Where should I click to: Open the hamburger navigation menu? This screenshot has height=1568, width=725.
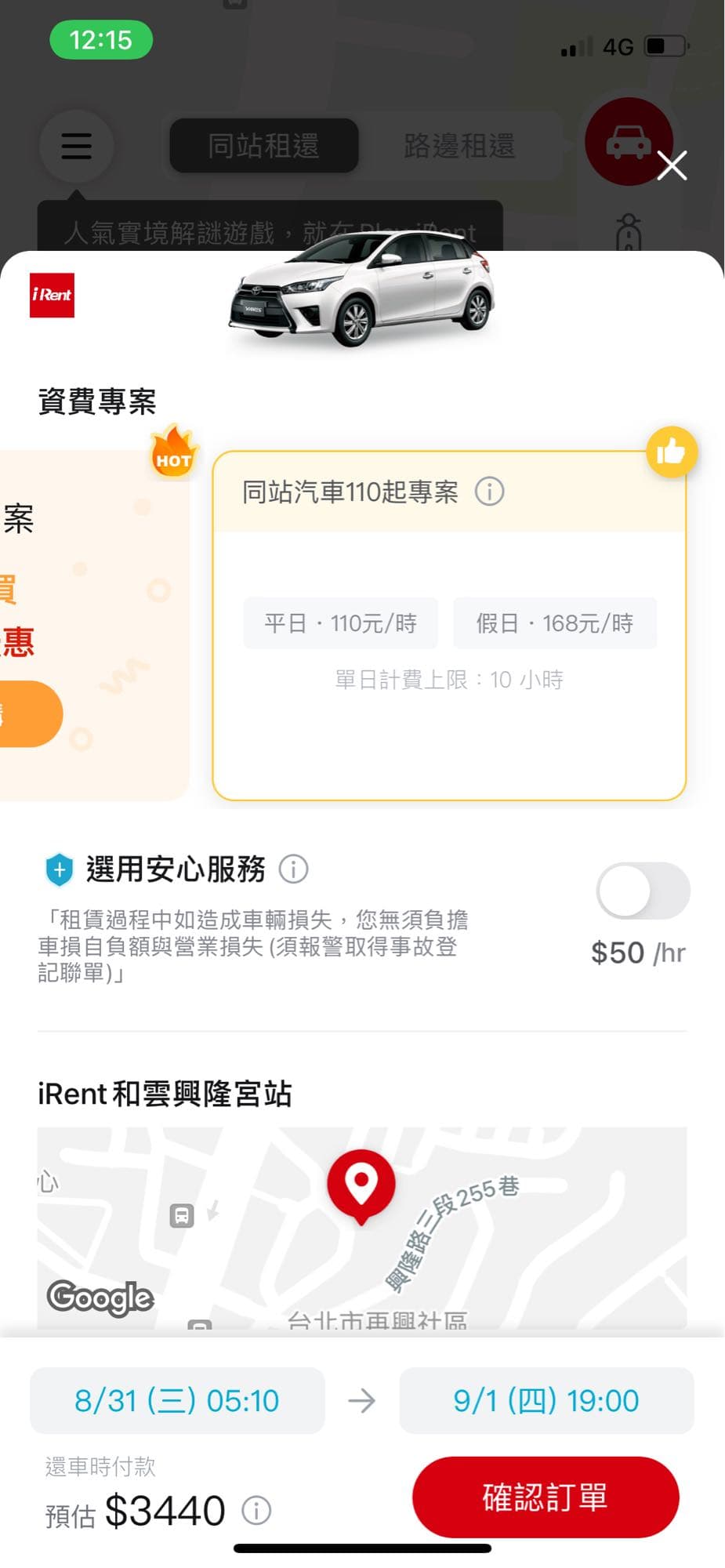(76, 147)
